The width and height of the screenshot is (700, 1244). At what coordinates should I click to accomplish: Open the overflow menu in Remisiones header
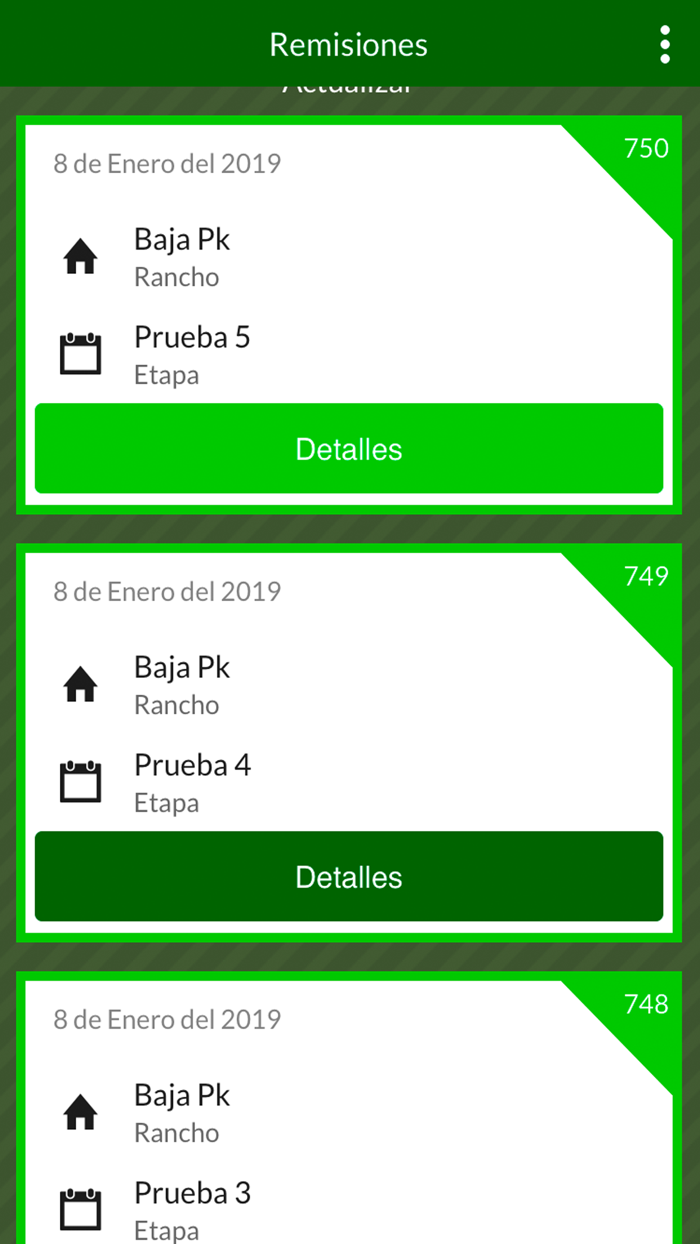(x=665, y=45)
